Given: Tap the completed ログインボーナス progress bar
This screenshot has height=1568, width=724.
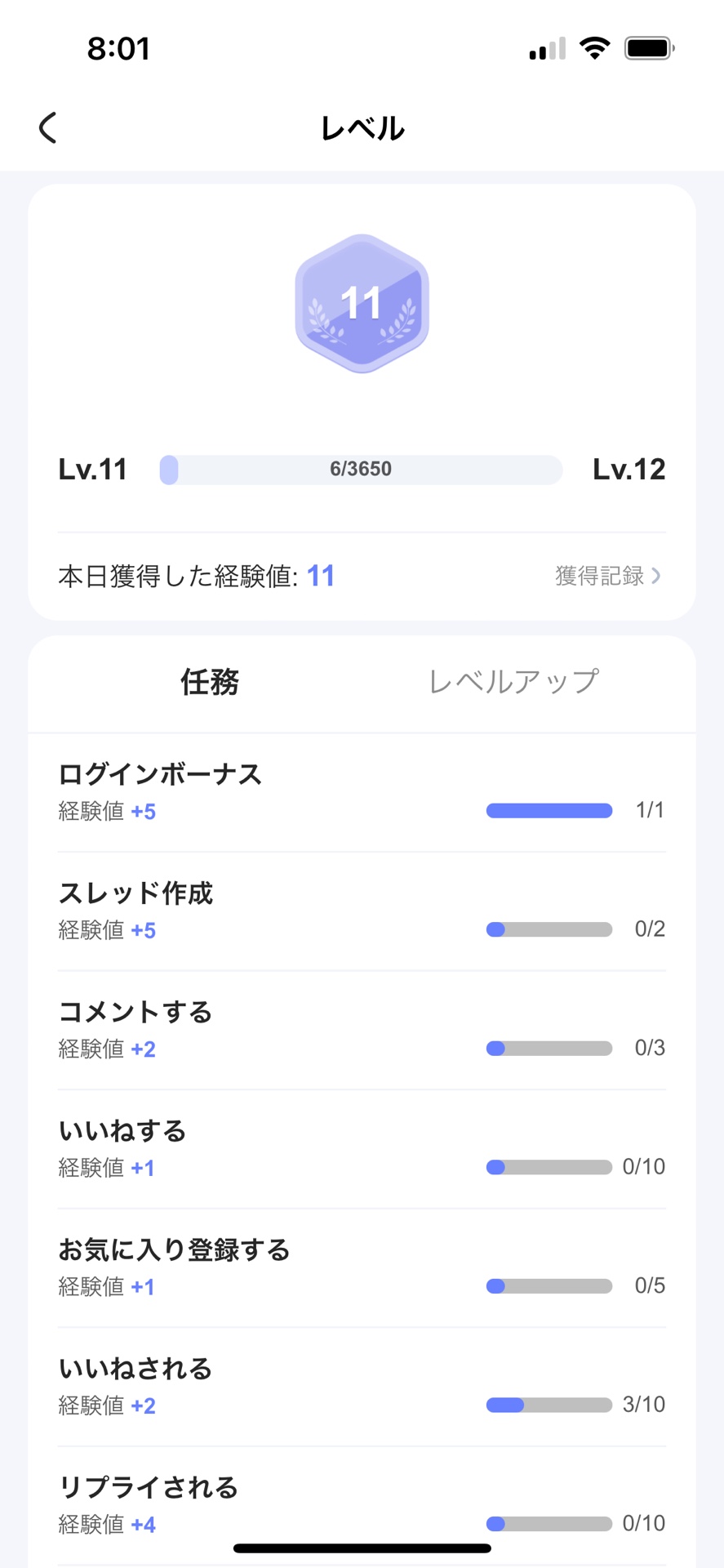Looking at the screenshot, I should pos(548,809).
